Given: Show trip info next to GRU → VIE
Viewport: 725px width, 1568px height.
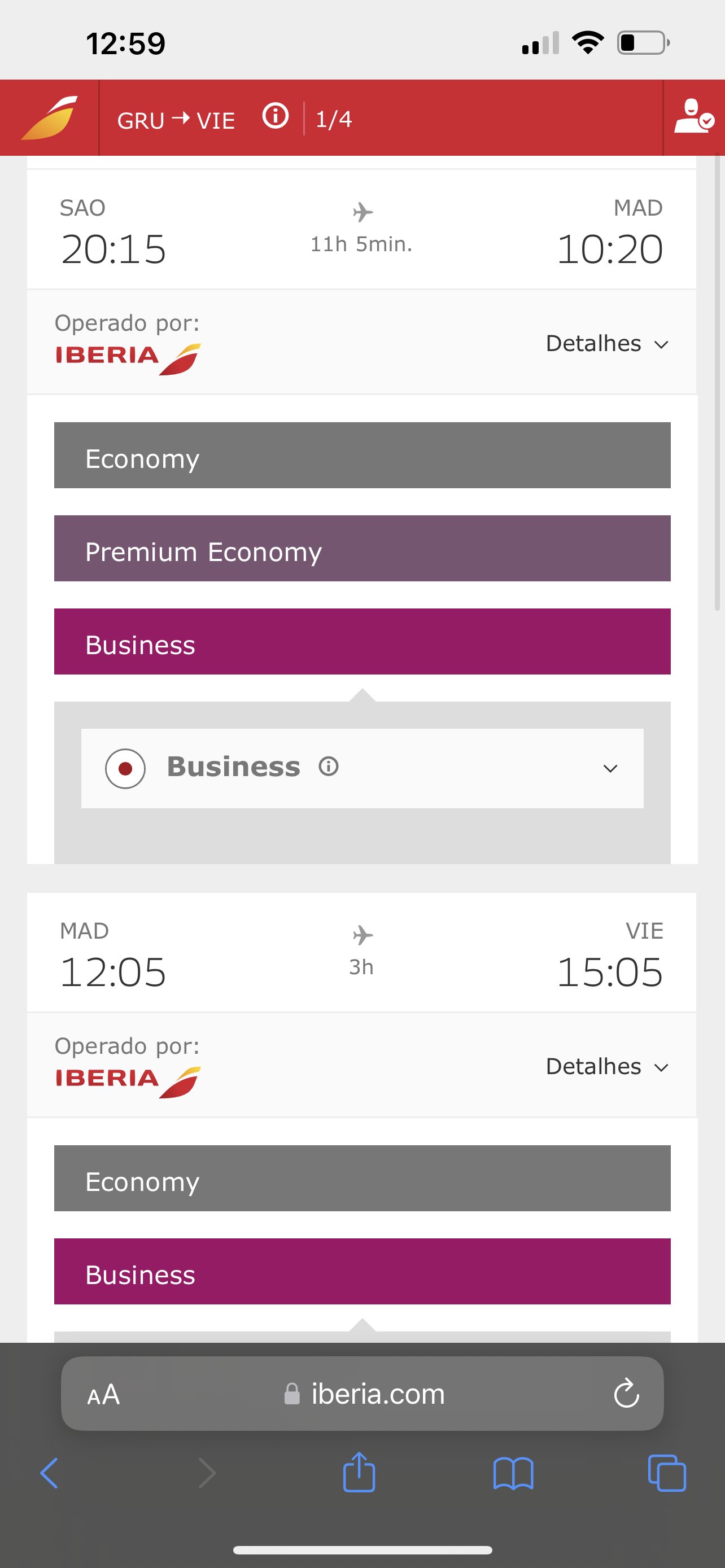Looking at the screenshot, I should coord(275,116).
